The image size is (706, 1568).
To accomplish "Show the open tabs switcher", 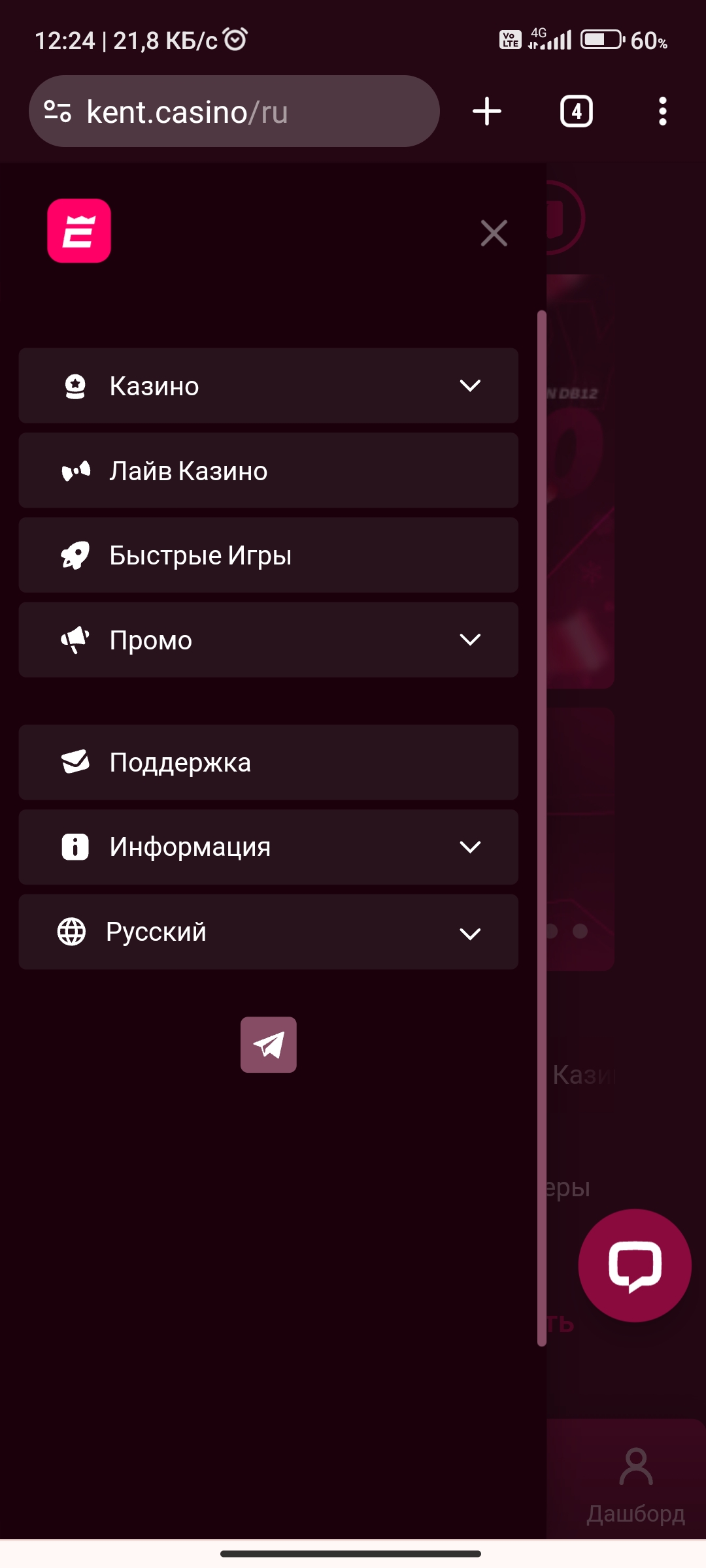I will tap(576, 112).
